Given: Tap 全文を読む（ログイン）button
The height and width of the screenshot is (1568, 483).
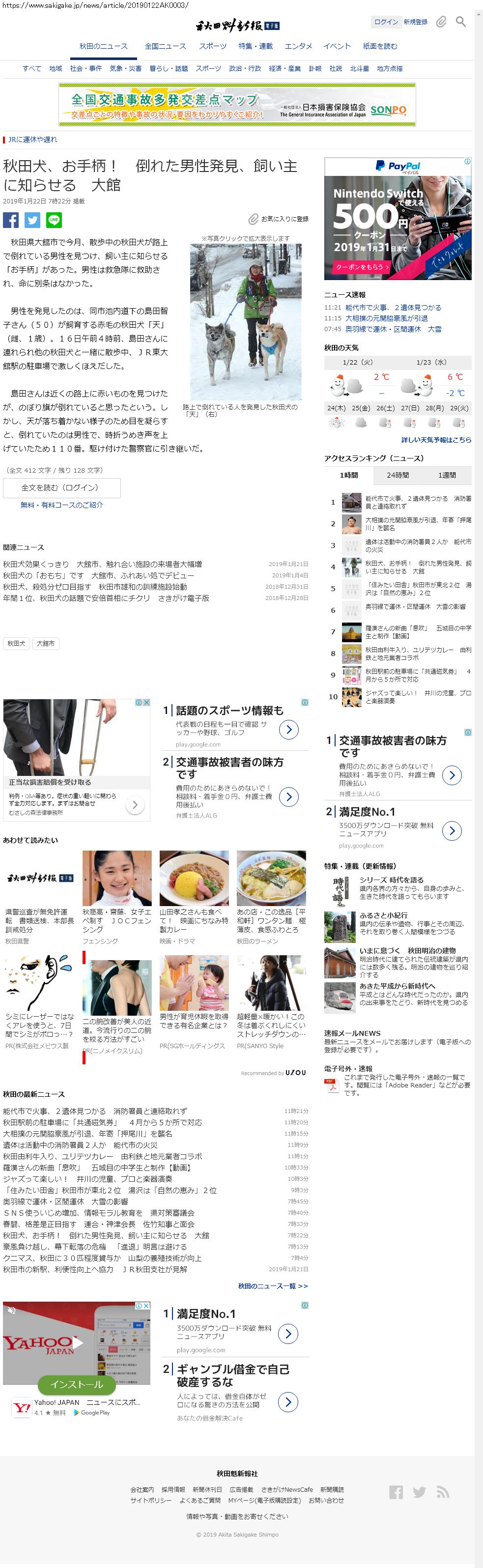Looking at the screenshot, I should pyautogui.click(x=61, y=487).
